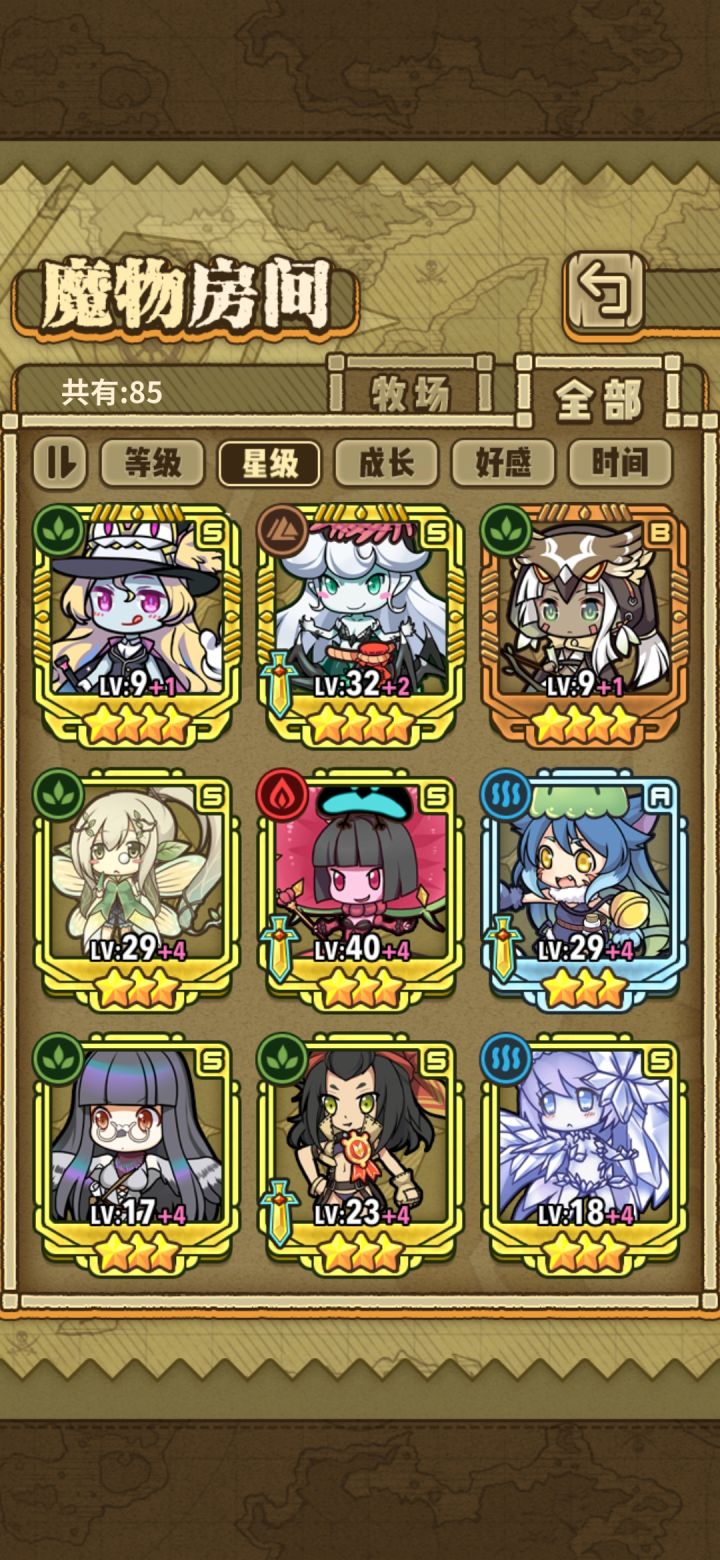Switch sorting to 成长
Image resolution: width=720 pixels, height=1560 pixels.
pyautogui.click(x=388, y=461)
